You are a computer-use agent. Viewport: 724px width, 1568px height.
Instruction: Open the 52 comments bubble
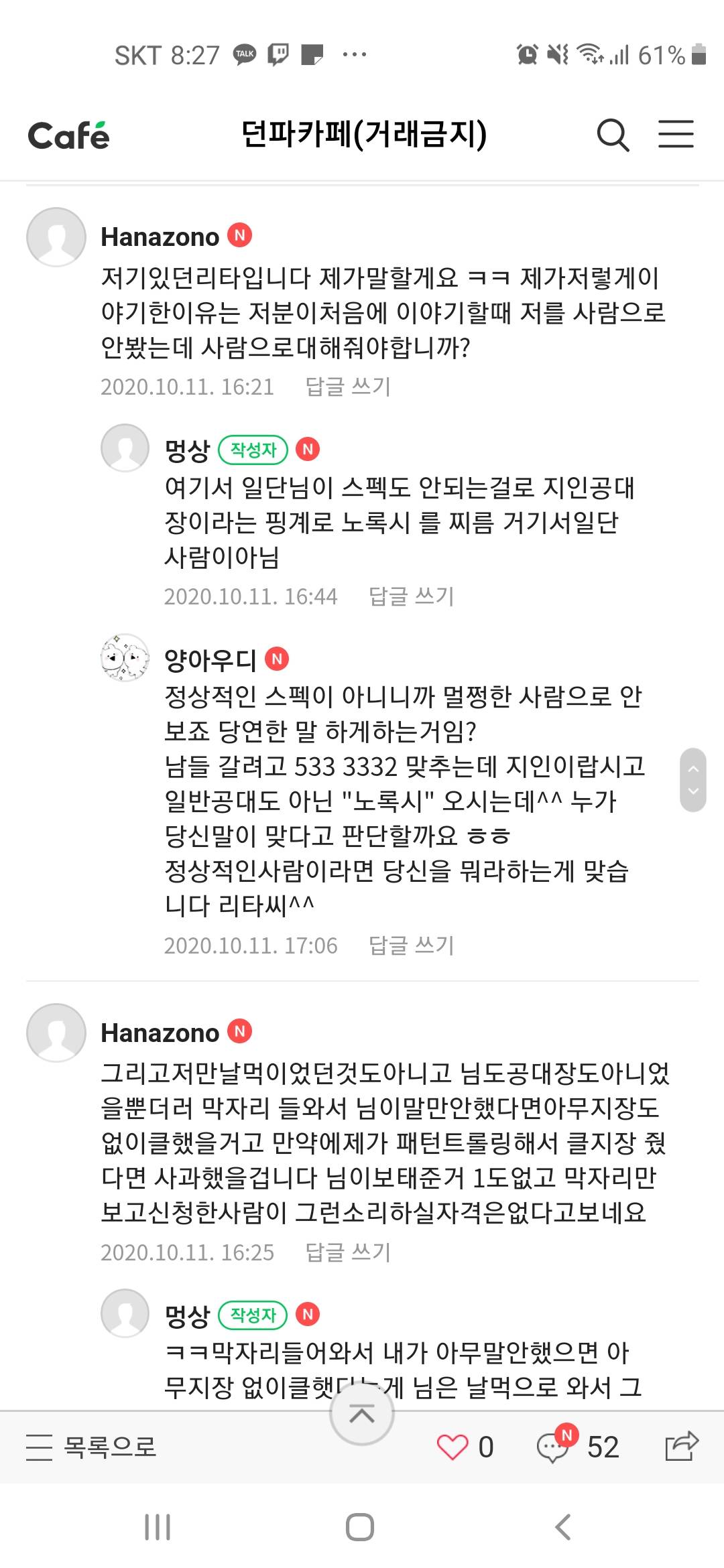(554, 1447)
